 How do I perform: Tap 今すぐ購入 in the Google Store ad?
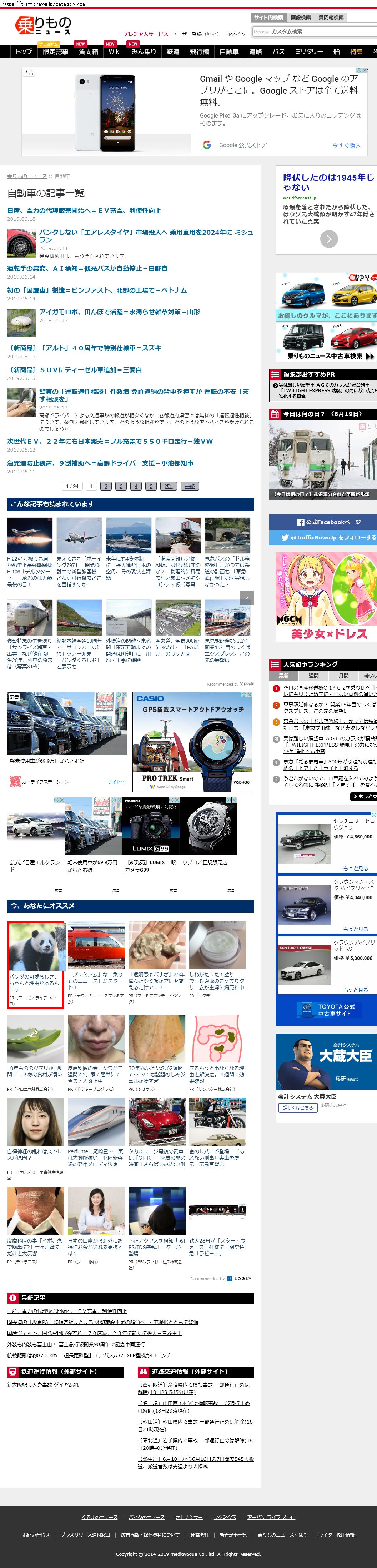(346, 145)
